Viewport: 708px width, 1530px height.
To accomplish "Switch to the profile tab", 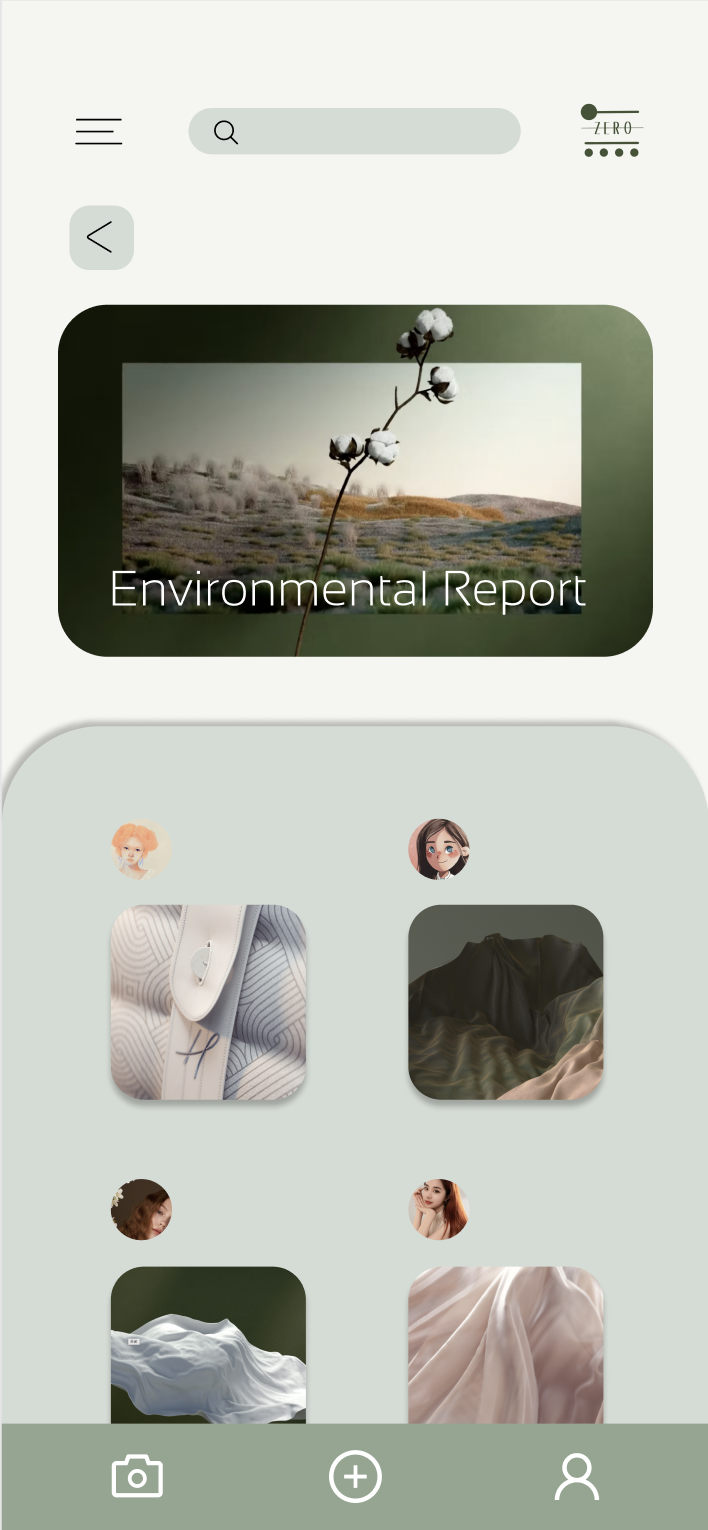I will [576, 1477].
